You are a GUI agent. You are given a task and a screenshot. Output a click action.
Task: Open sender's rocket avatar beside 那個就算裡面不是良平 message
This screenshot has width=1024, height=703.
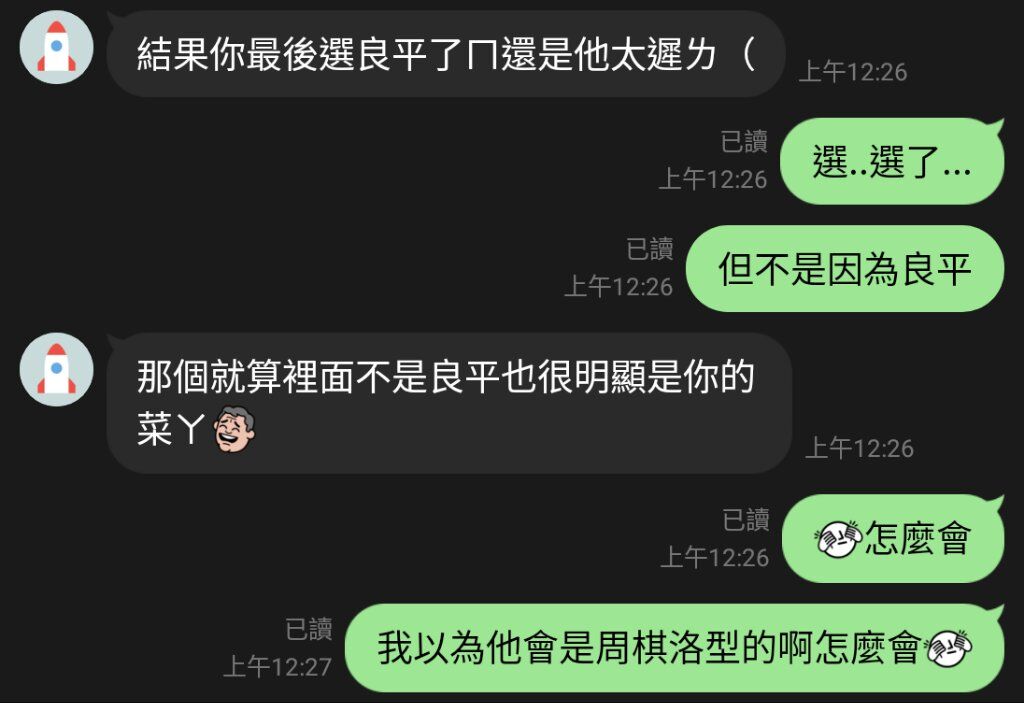pyautogui.click(x=57, y=369)
